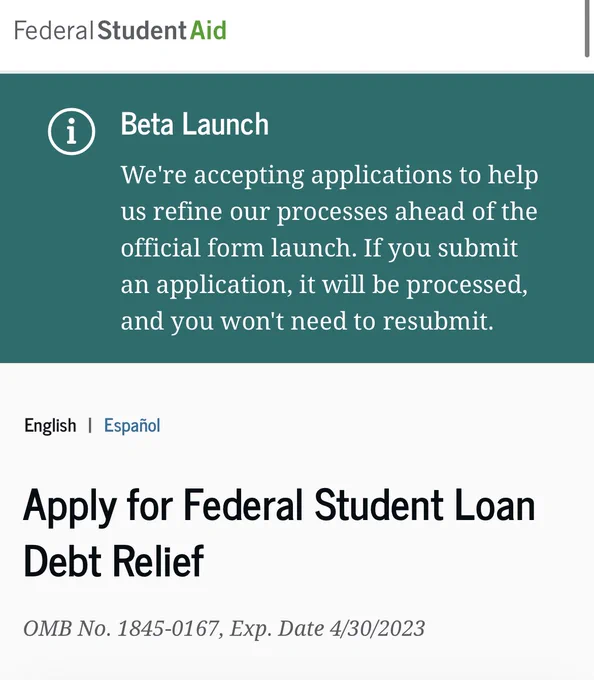594x680 pixels.
Task: Open the Federal Student Aid home logo
Action: 120,30
